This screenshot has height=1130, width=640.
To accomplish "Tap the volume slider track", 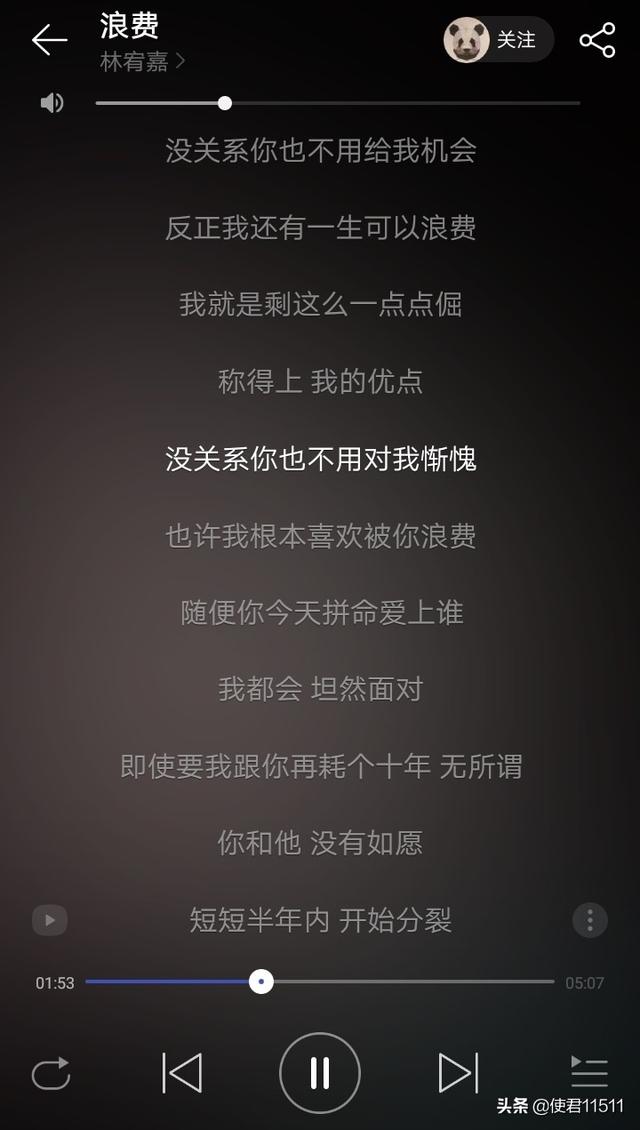I will (400, 103).
